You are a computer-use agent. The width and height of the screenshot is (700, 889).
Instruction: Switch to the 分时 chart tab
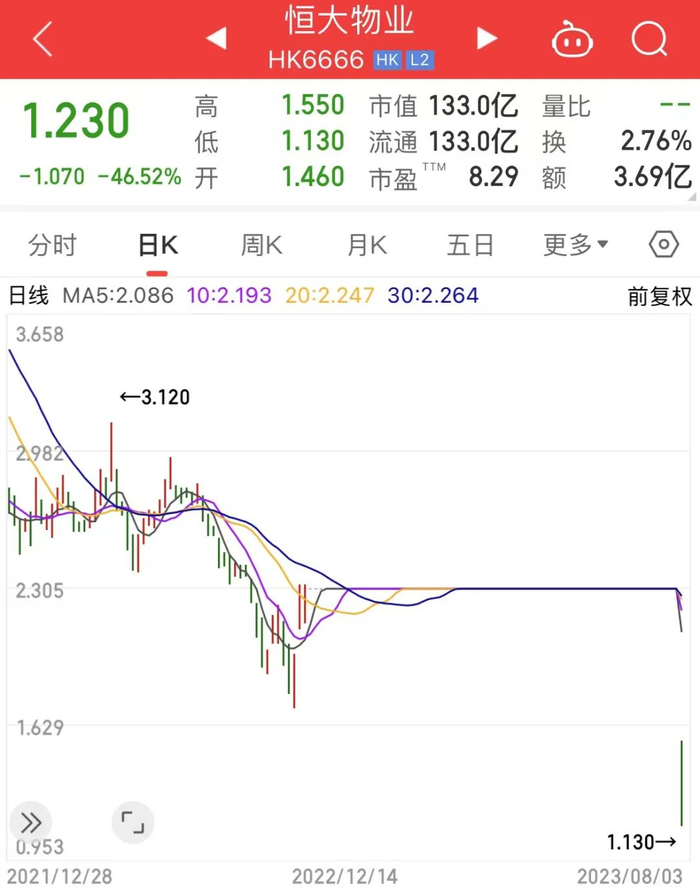click(x=52, y=245)
